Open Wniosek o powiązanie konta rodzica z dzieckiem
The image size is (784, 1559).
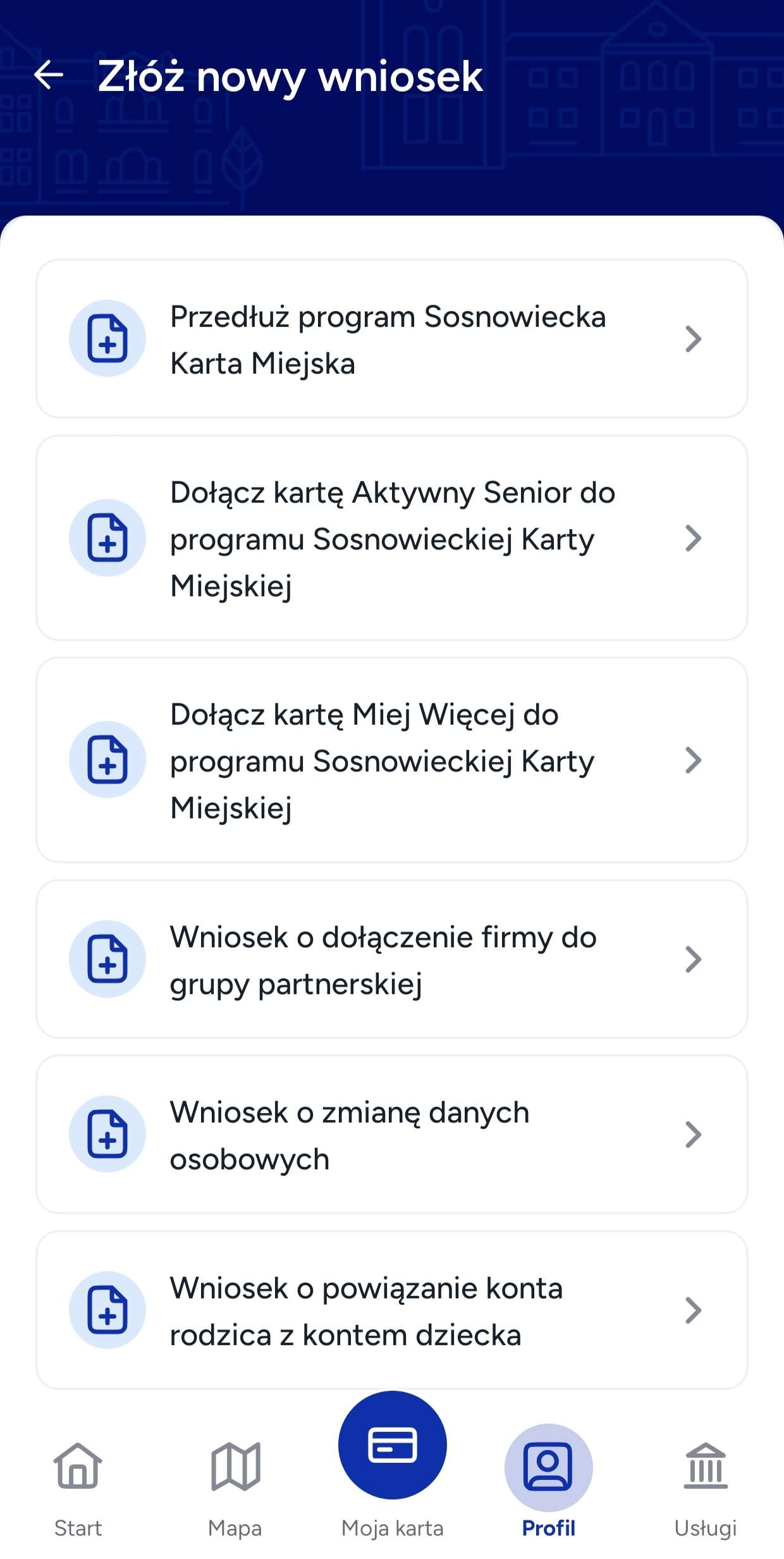[x=391, y=1309]
